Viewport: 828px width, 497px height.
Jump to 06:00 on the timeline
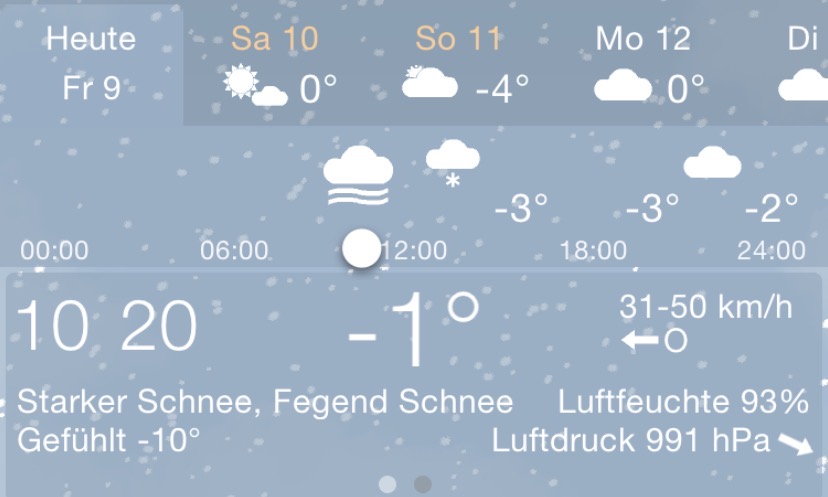pos(234,250)
